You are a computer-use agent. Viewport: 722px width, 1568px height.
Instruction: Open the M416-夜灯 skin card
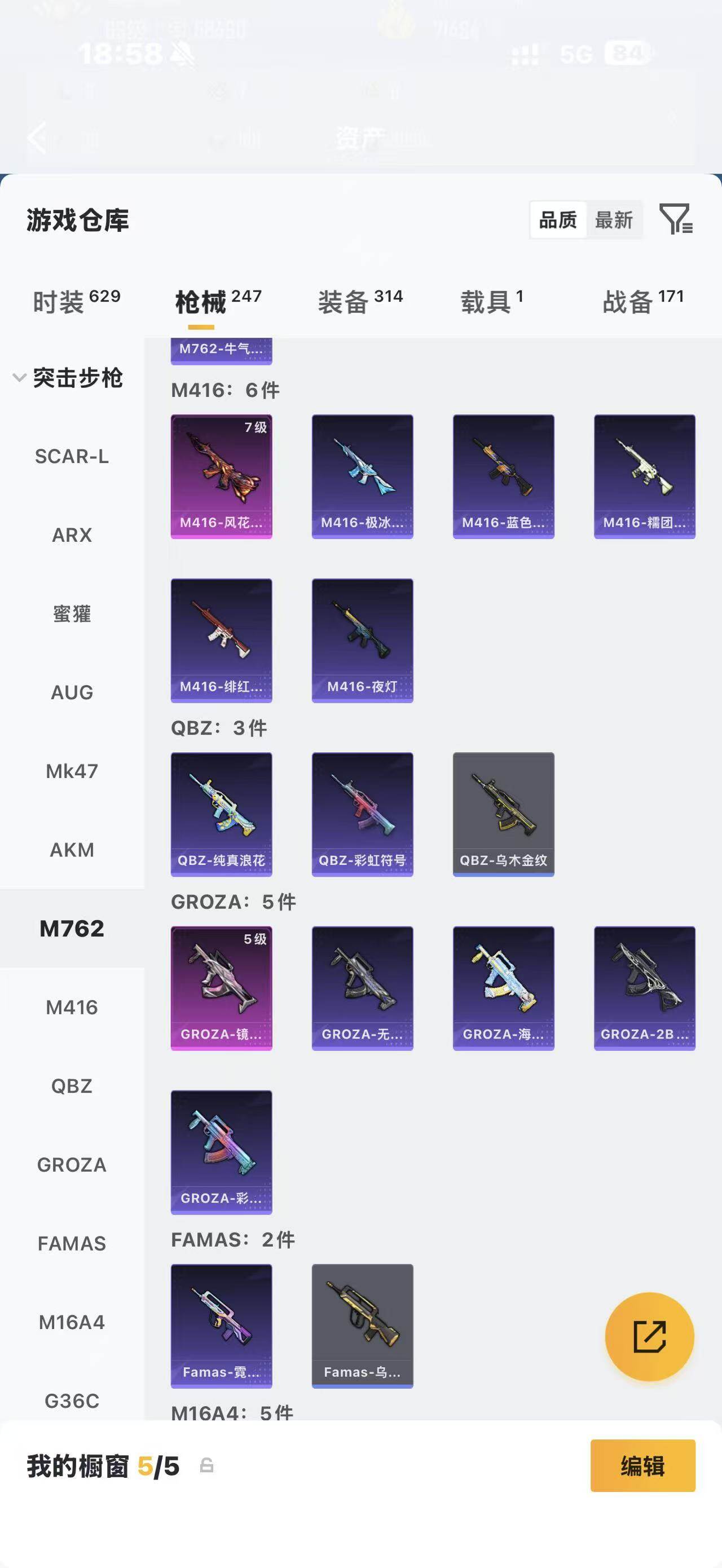(362, 641)
